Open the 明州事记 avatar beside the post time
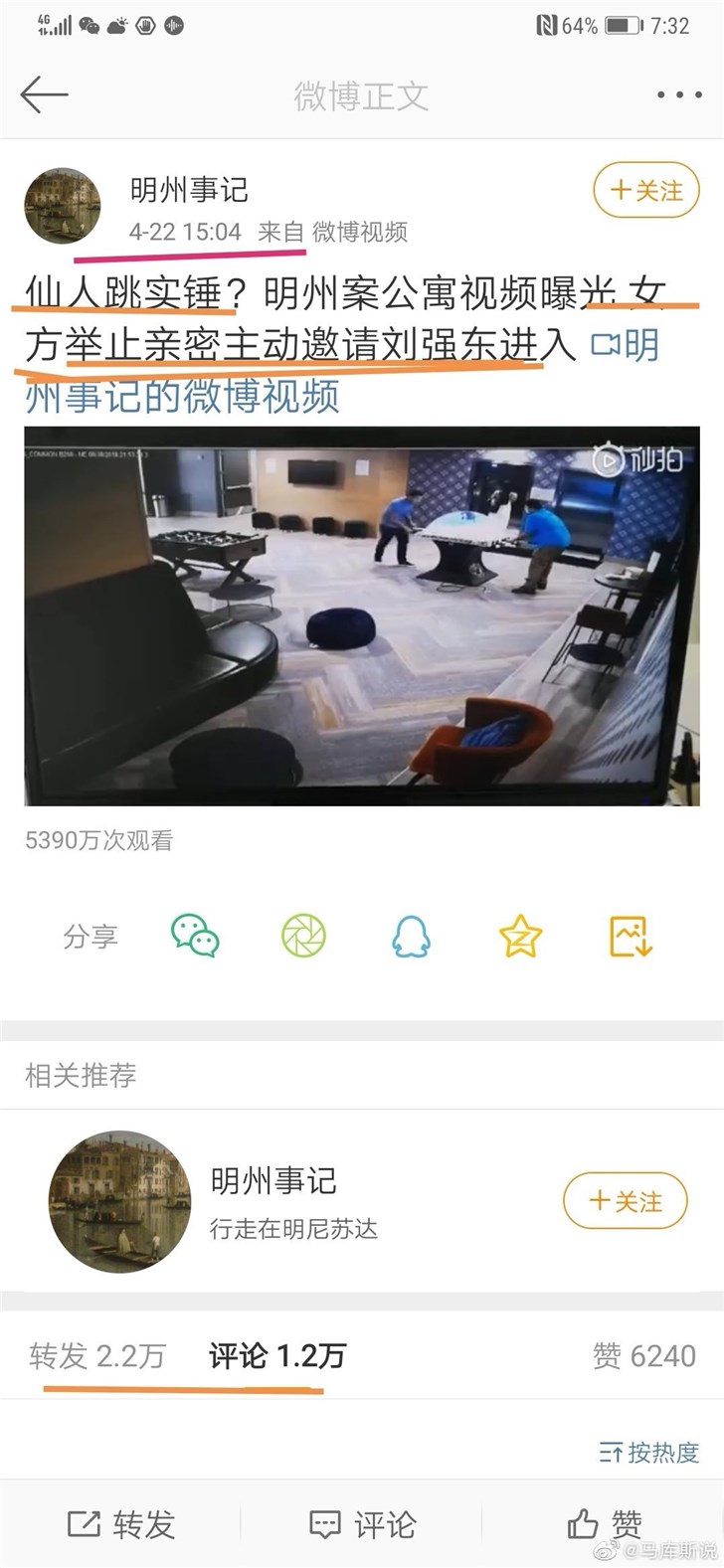Screen dimensions: 724x1568 63,206
